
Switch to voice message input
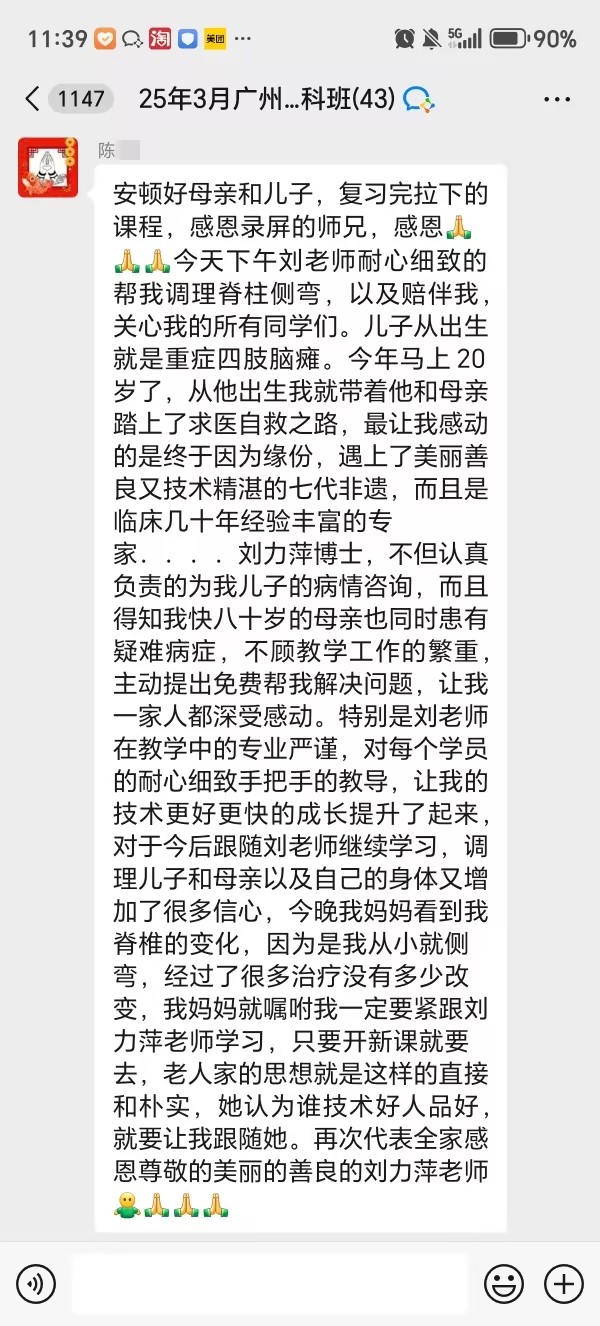coord(36,1283)
